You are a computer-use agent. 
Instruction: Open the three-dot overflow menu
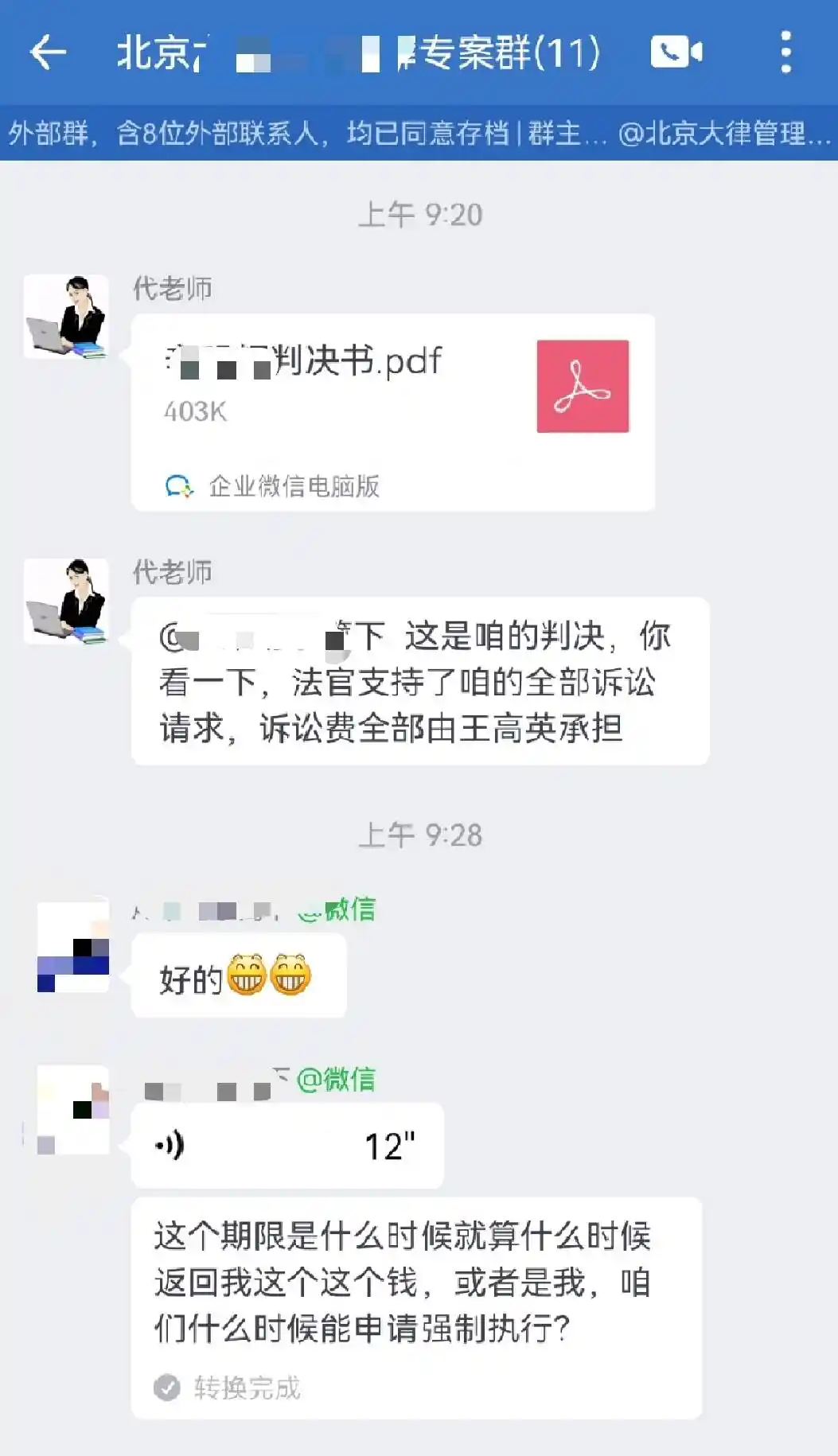(785, 53)
